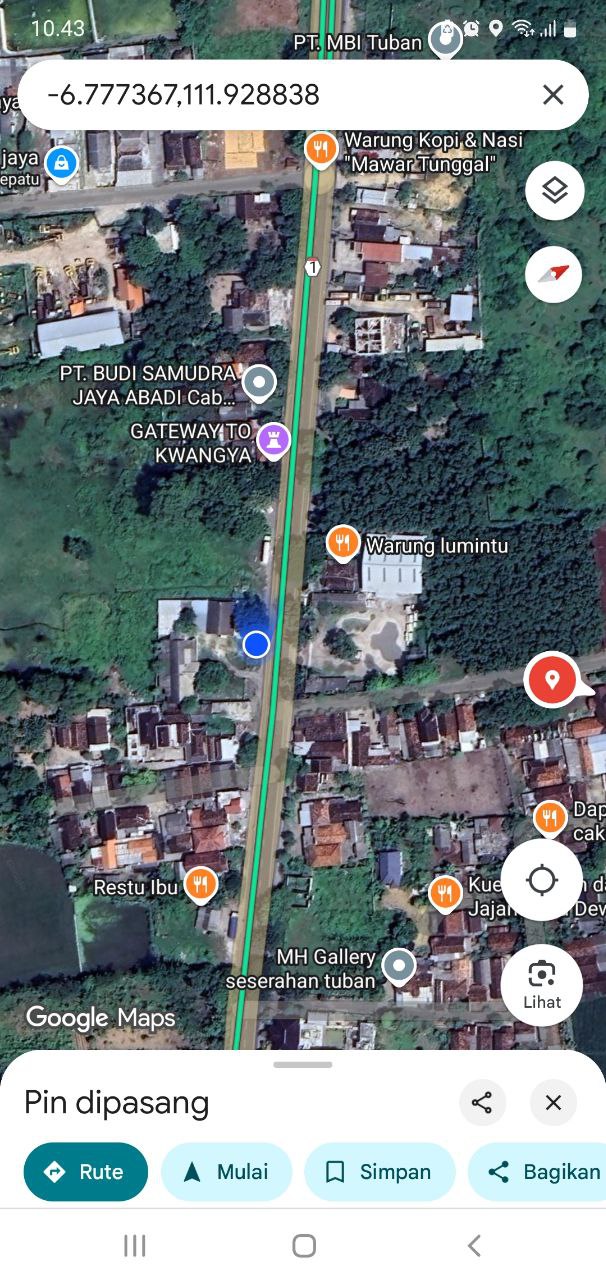Select the Restu Ibu restaurant marker
Screen dimensions: 606x1280
tap(201, 883)
